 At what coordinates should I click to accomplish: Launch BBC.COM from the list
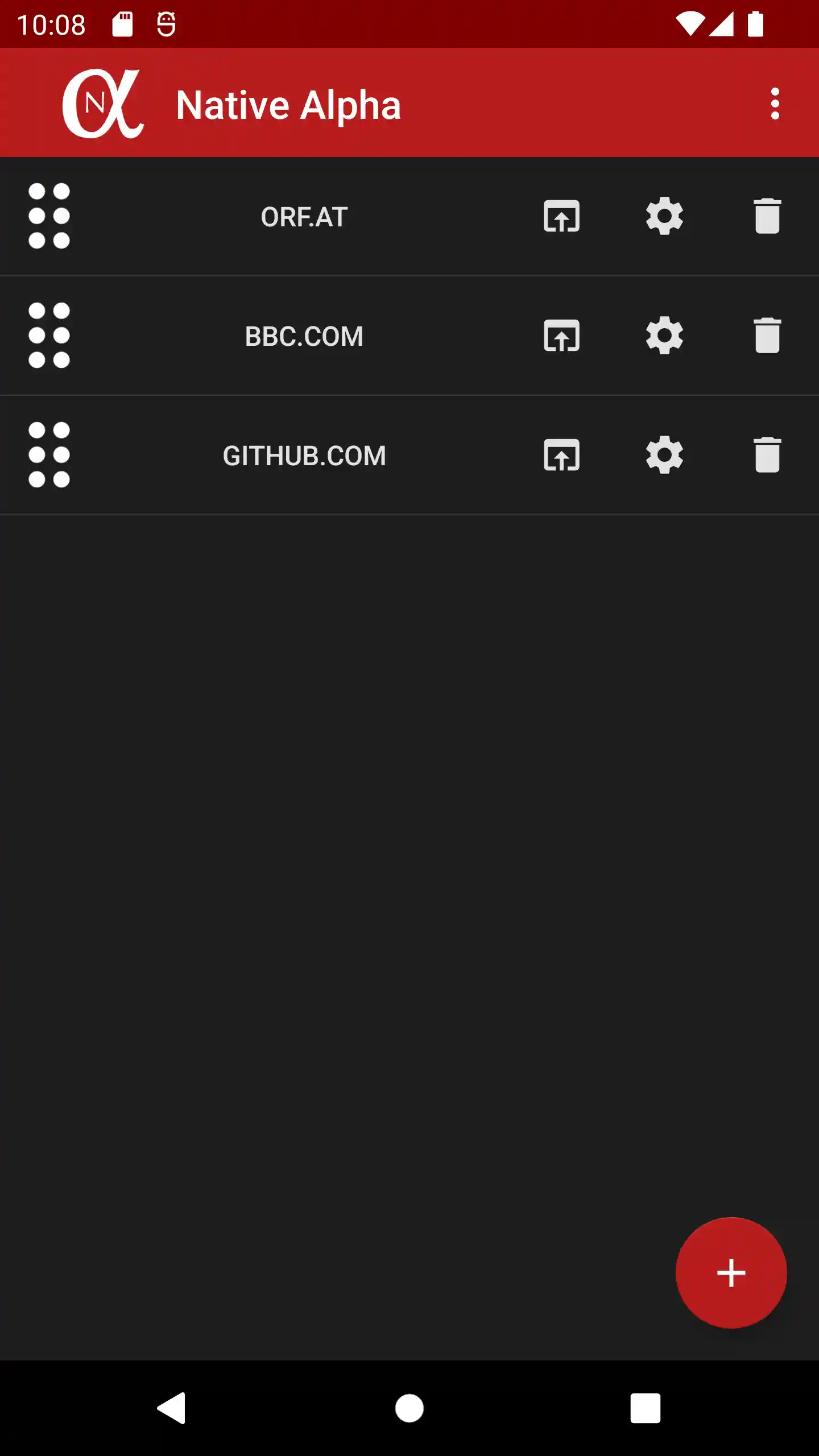click(561, 337)
